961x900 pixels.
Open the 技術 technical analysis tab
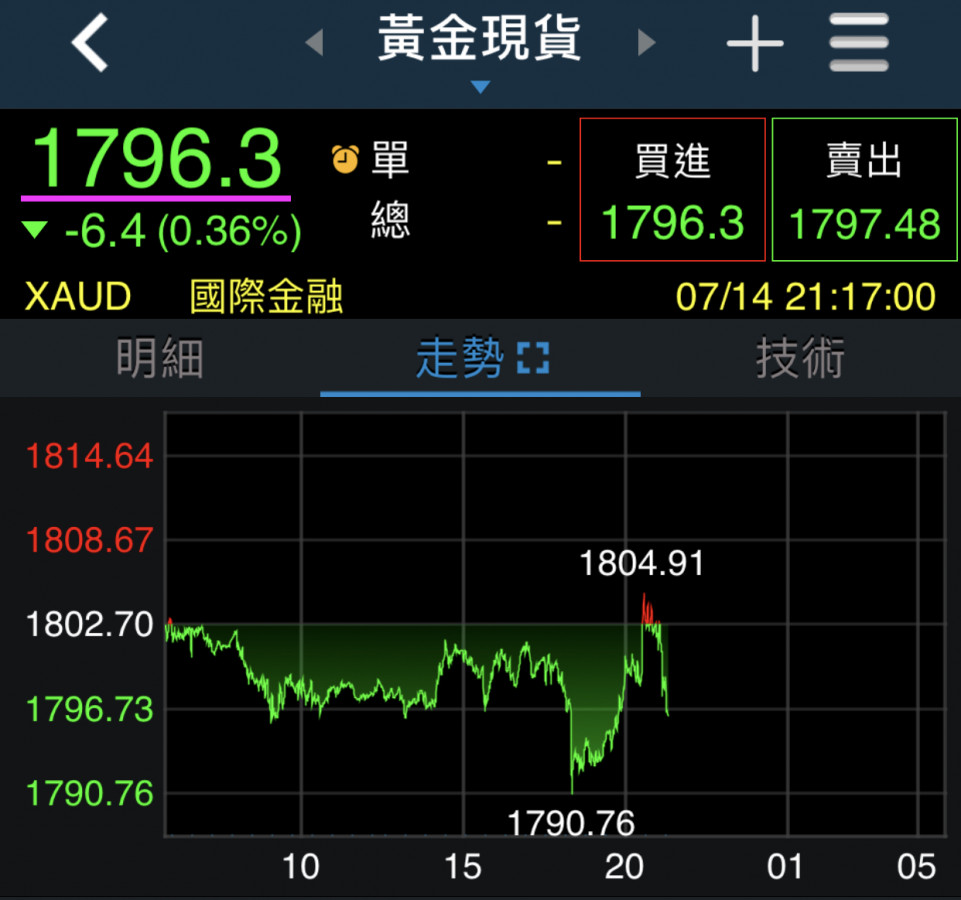800,358
